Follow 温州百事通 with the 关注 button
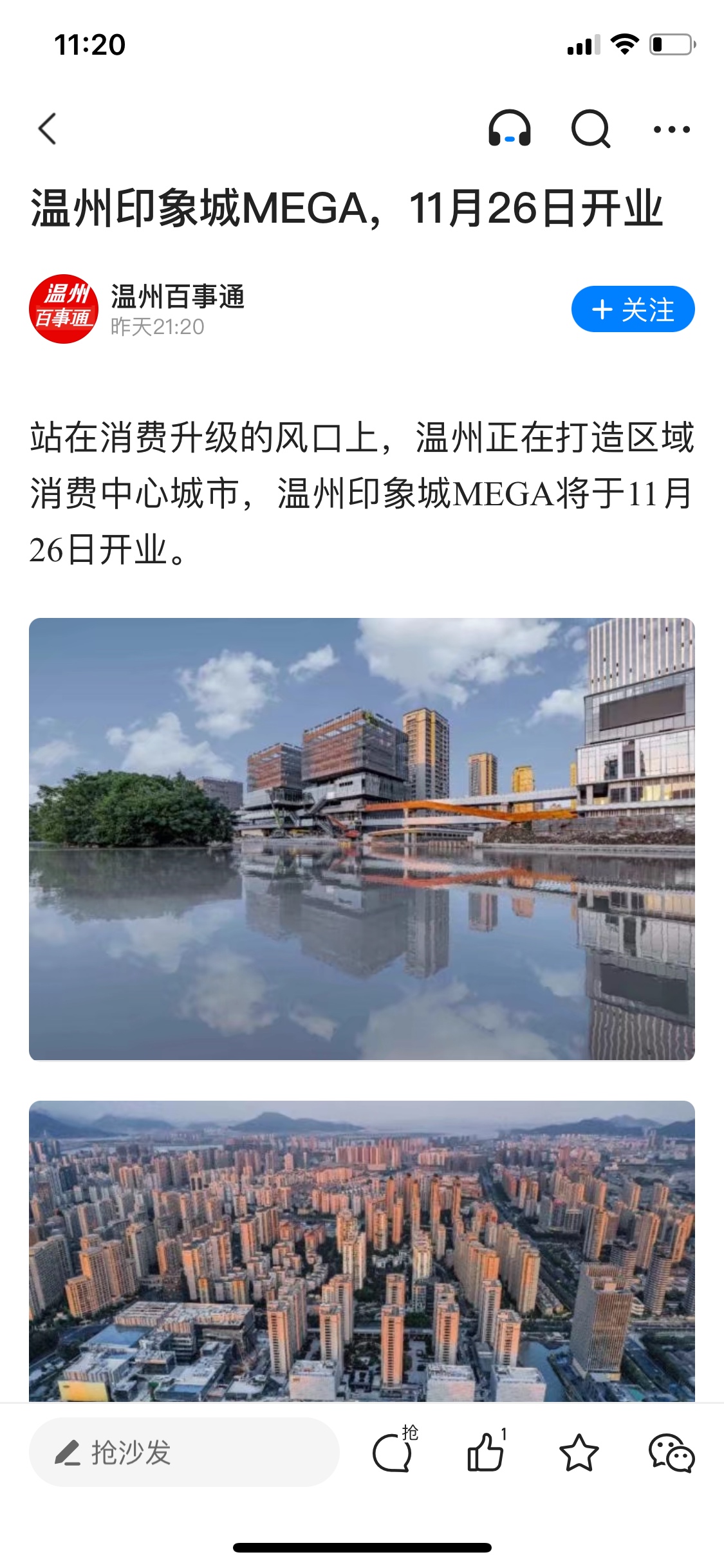 point(633,310)
